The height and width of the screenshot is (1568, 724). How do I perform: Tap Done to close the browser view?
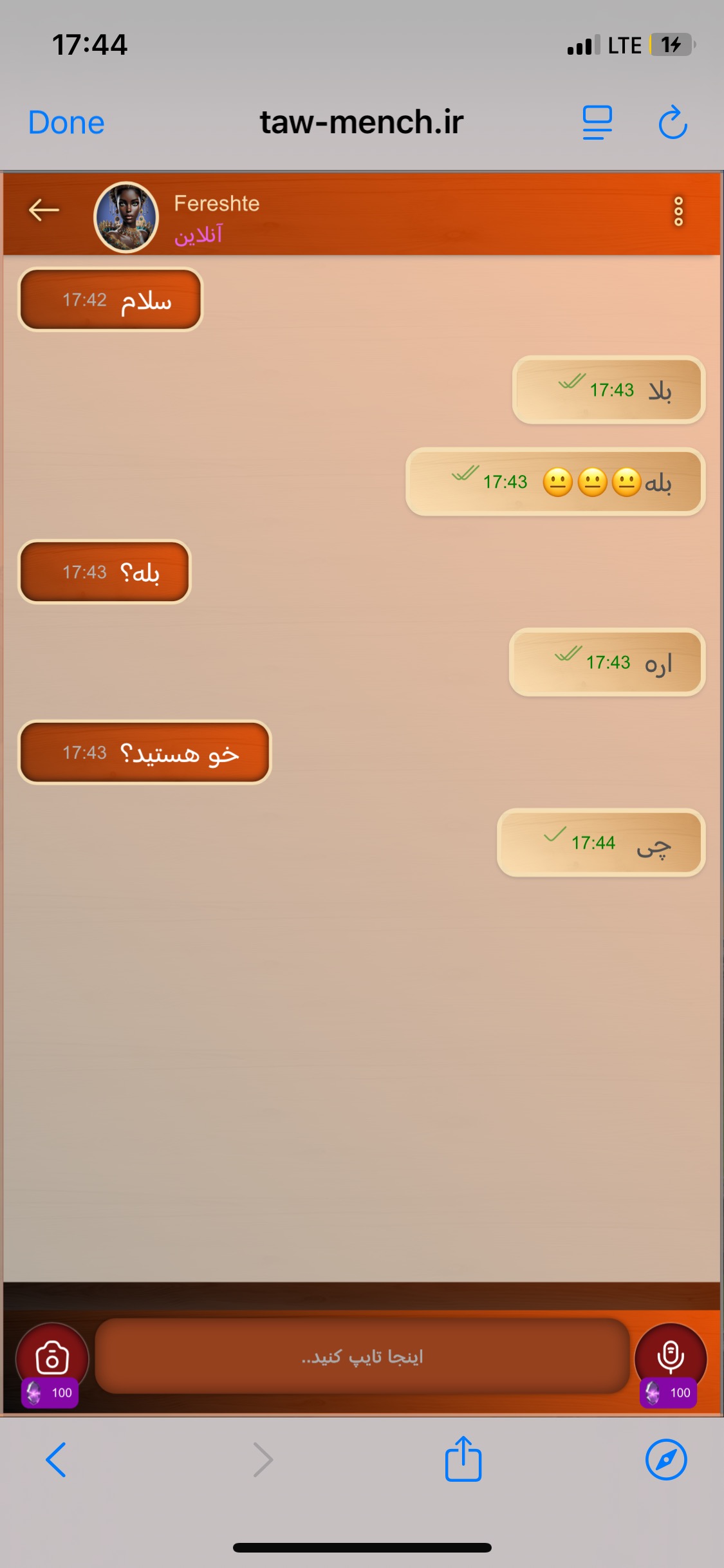[66, 122]
